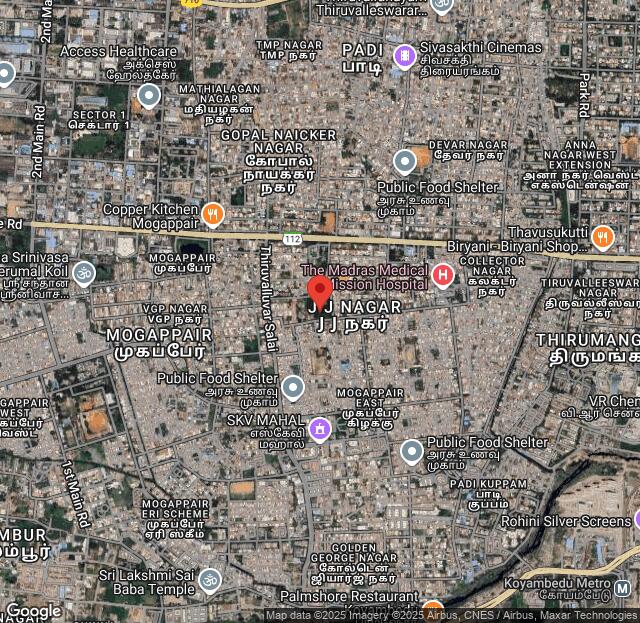Select Public Food Shelter pin near Padi Kuppam
The width and height of the screenshot is (640, 623).
pyautogui.click(x=412, y=452)
